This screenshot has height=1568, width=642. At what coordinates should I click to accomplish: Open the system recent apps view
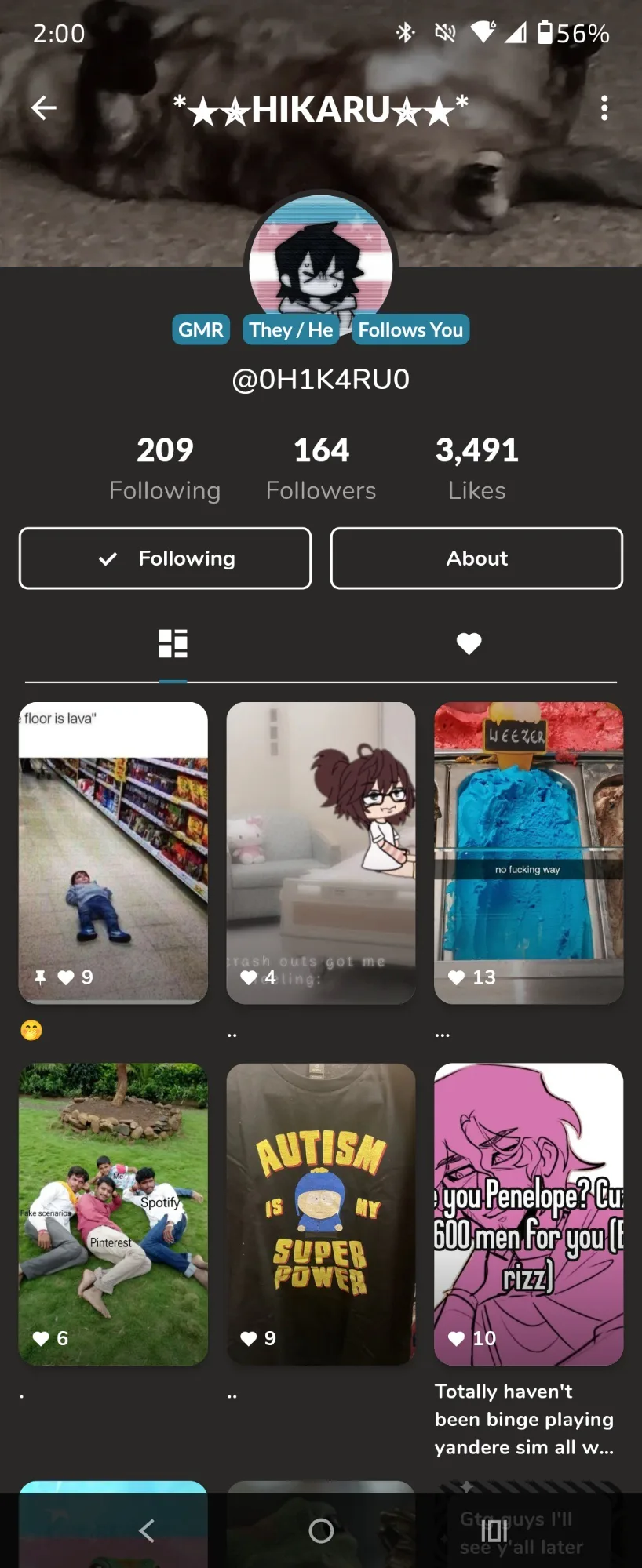pyautogui.click(x=494, y=1530)
